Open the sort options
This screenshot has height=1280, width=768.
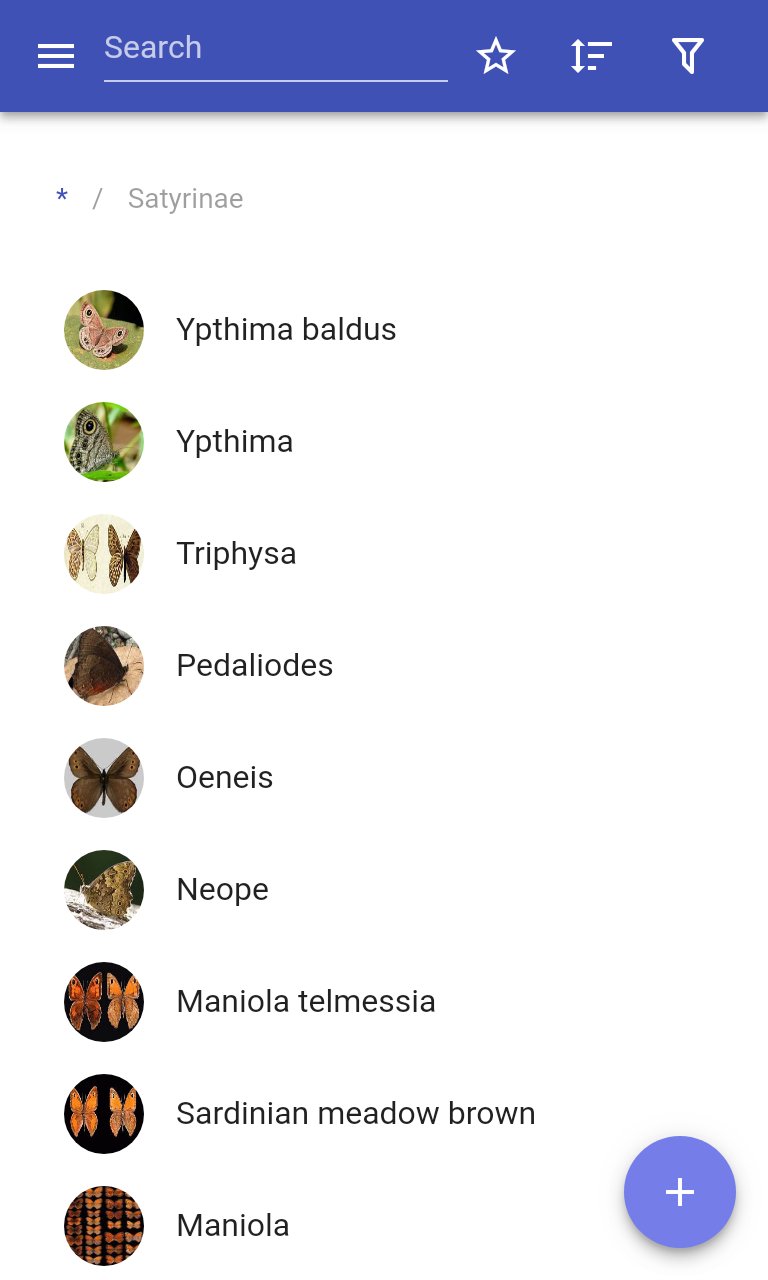tap(591, 56)
